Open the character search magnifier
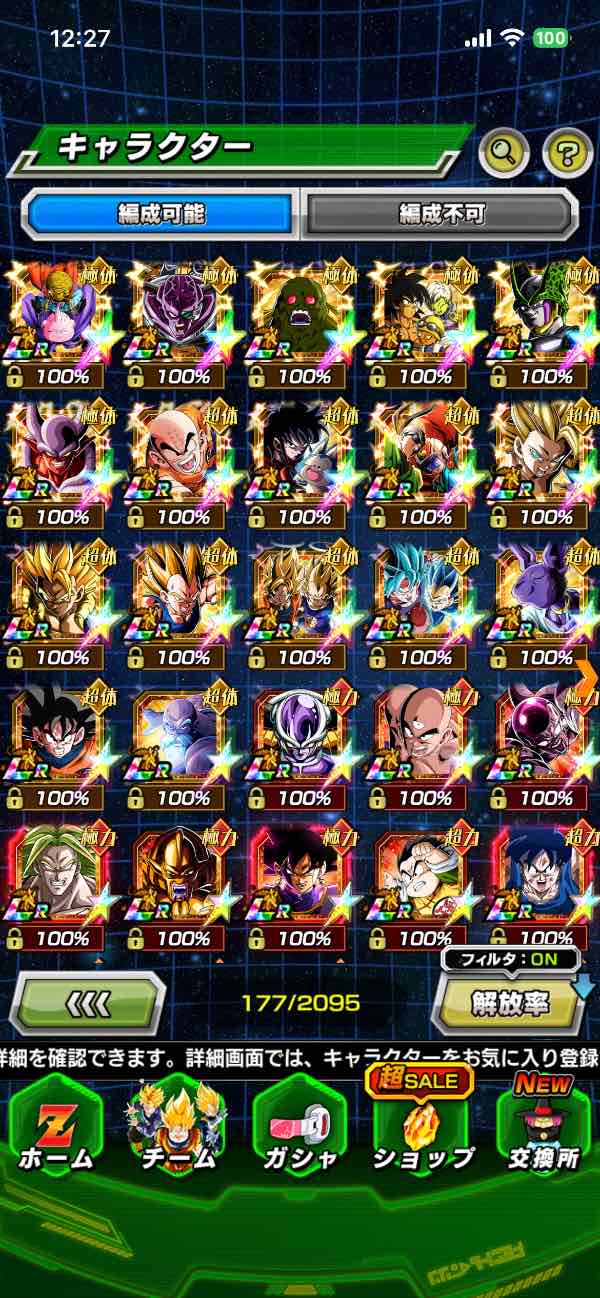Image resolution: width=600 pixels, height=1298 pixels. [504, 153]
